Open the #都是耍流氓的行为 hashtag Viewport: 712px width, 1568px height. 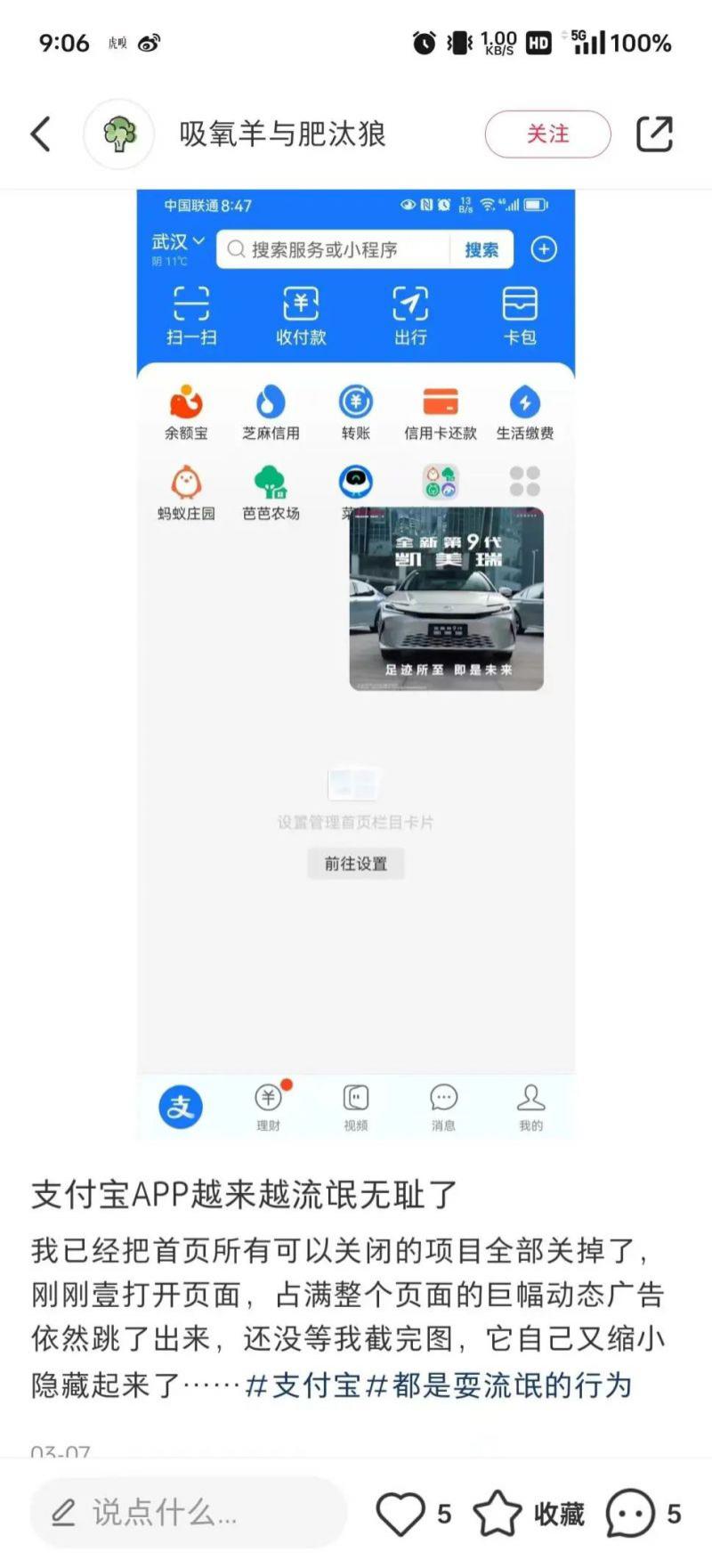[499, 1385]
